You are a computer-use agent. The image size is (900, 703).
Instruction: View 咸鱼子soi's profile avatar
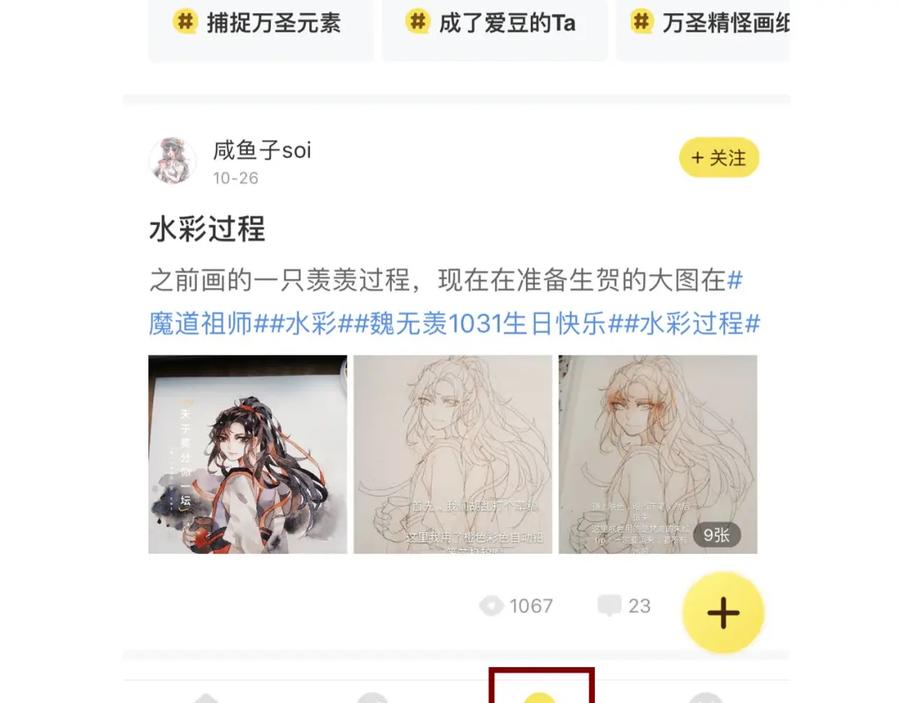tap(172, 160)
